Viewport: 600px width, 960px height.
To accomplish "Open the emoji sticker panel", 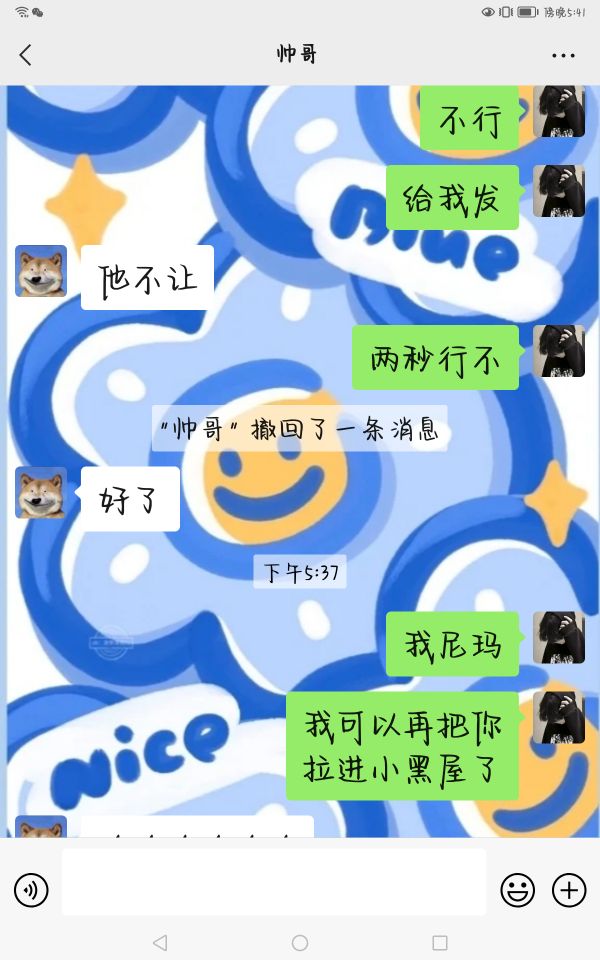I will 517,890.
